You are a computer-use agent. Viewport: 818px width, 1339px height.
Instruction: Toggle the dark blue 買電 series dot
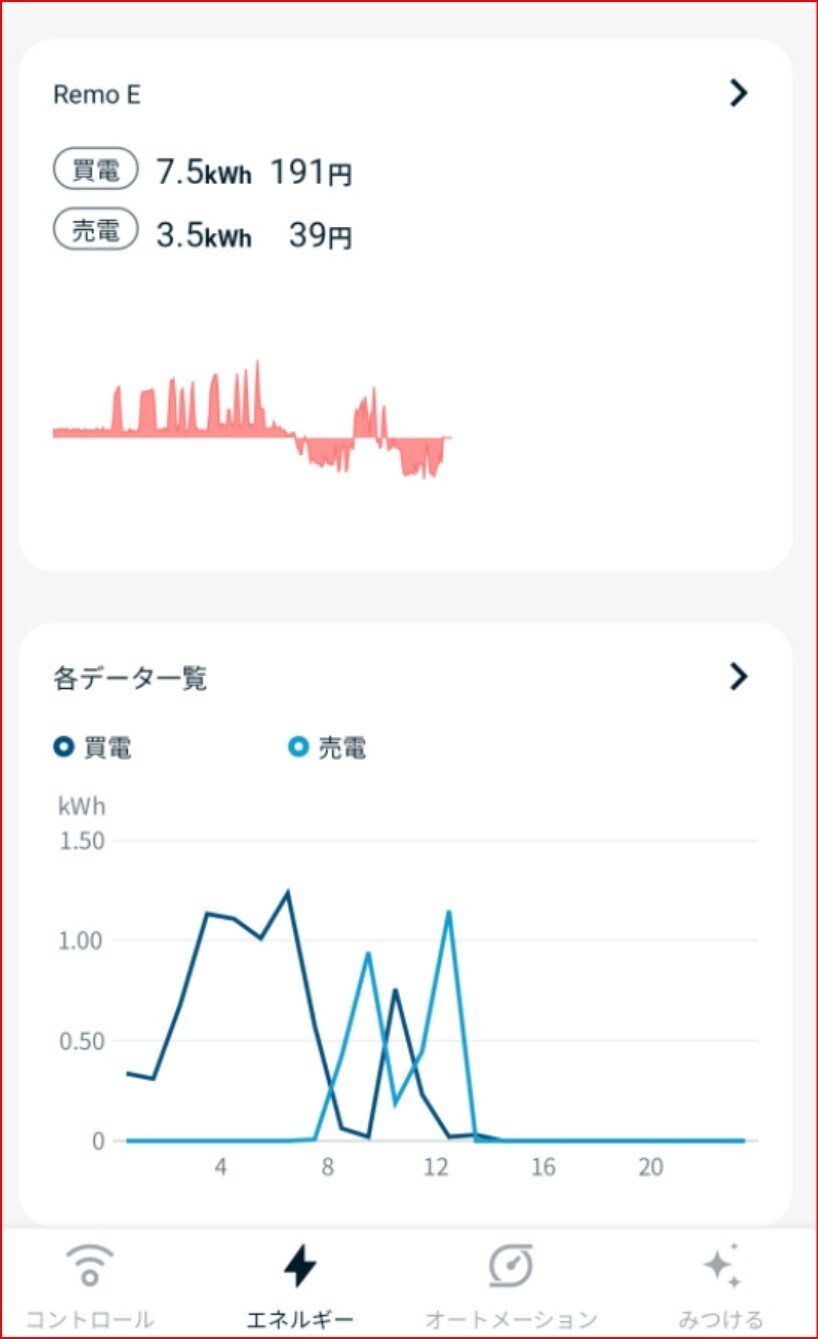(63, 747)
